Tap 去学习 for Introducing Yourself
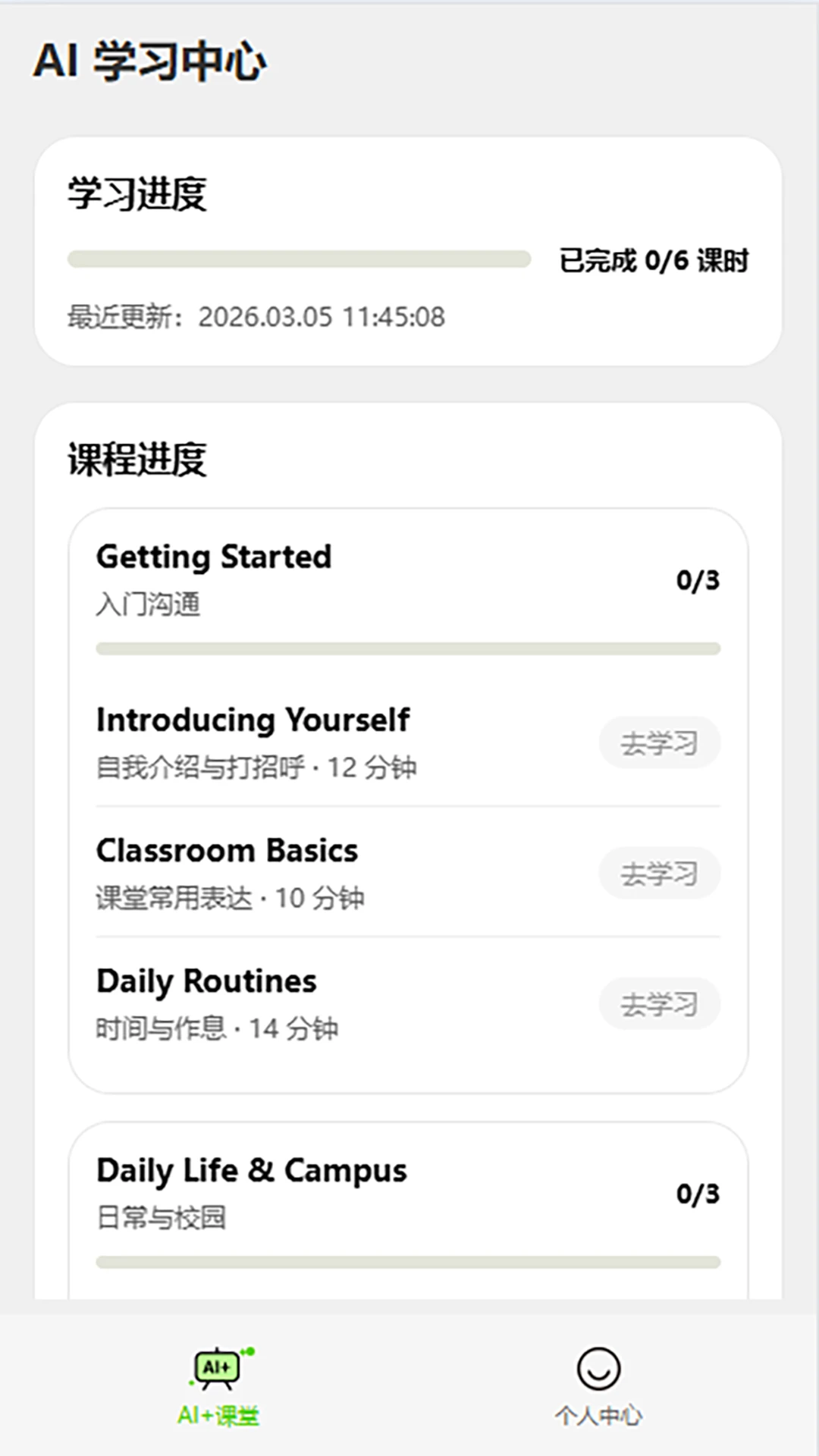Image resolution: width=819 pixels, height=1456 pixels. pyautogui.click(x=659, y=742)
